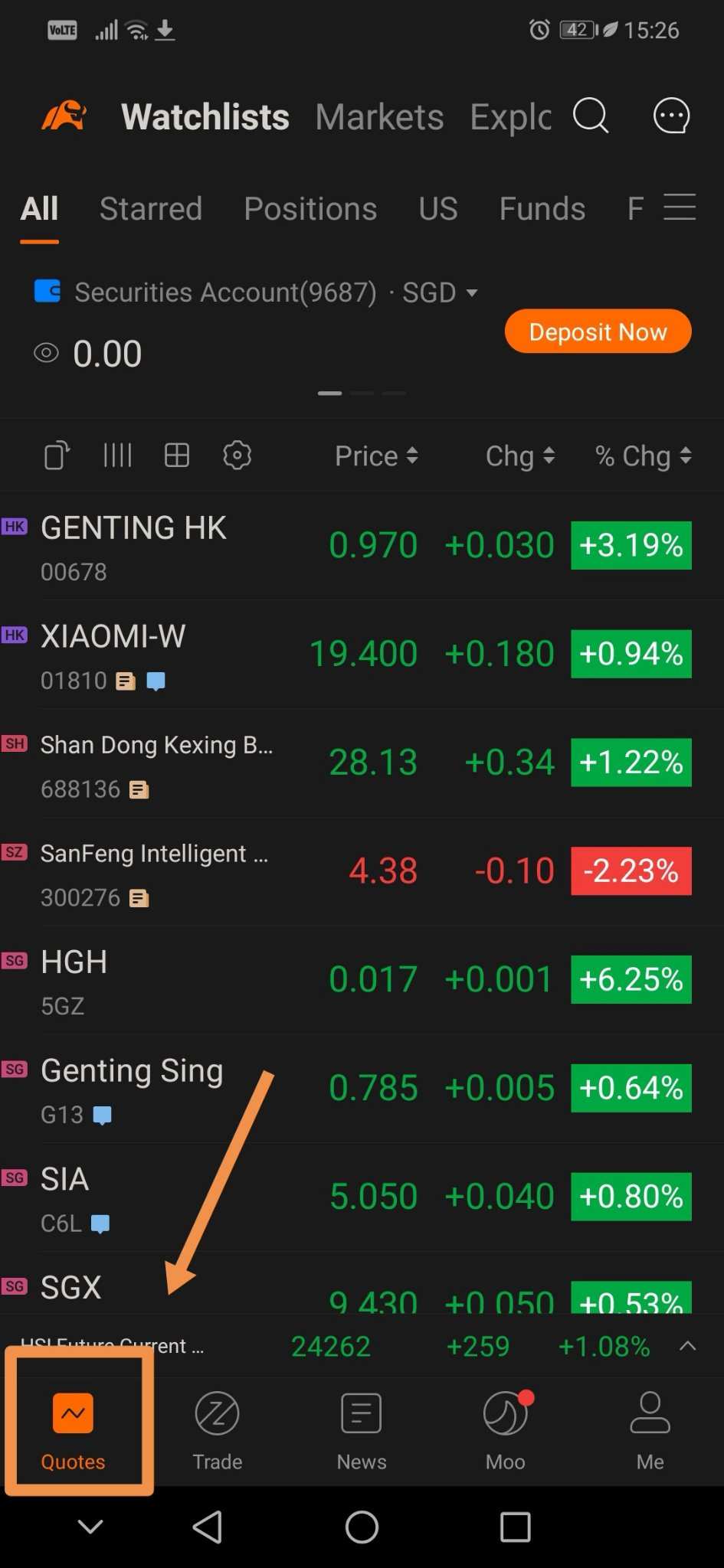Open the messages chat bubble icon
The image size is (724, 1568).
coord(671,116)
